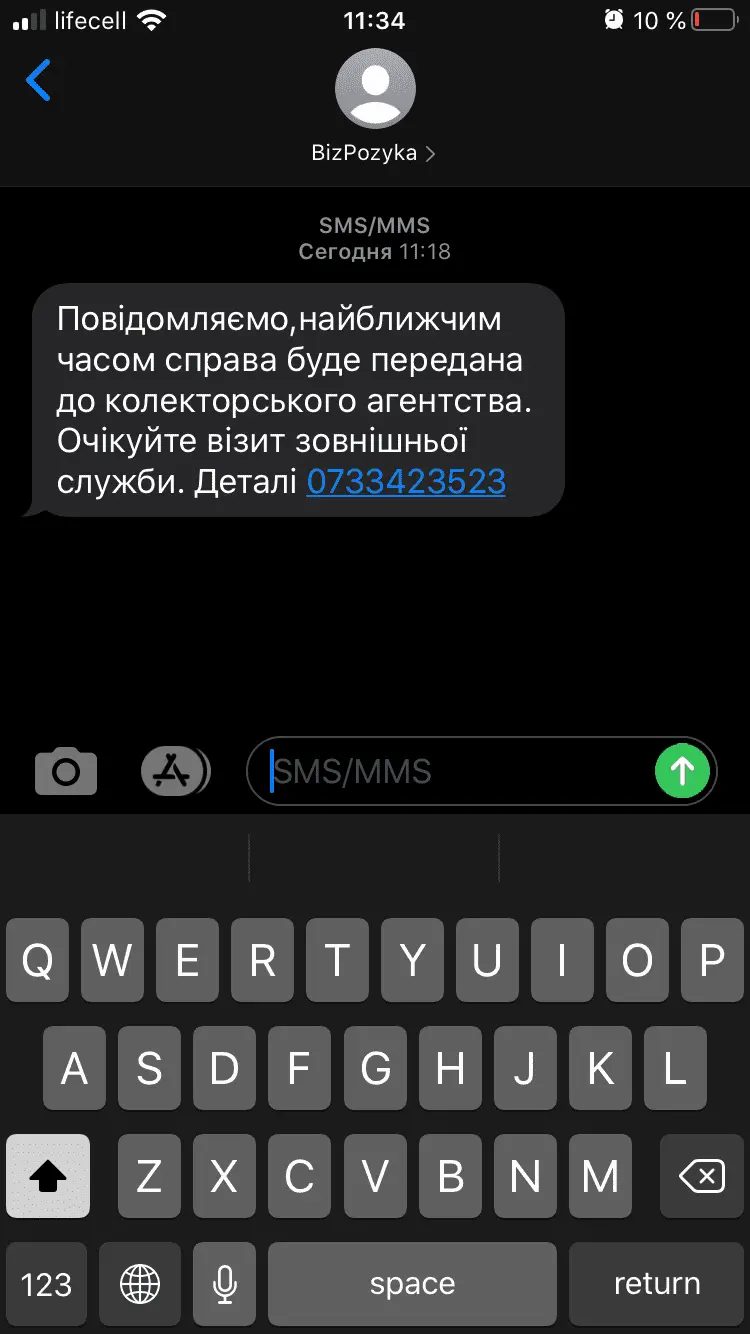Delete a character with backspace key
The image size is (750, 1334).
click(702, 1177)
